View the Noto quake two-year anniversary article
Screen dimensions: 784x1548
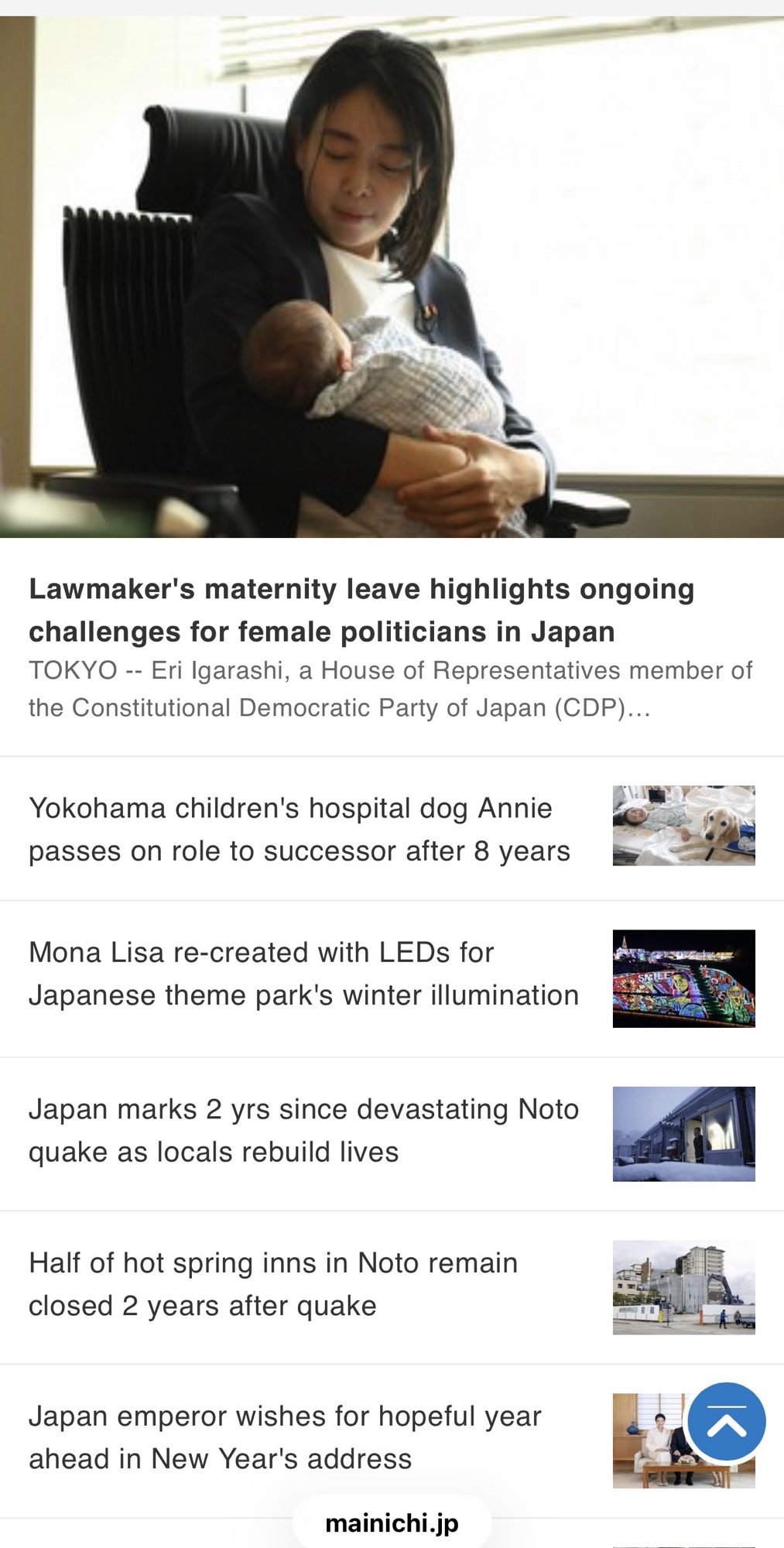(x=303, y=1130)
